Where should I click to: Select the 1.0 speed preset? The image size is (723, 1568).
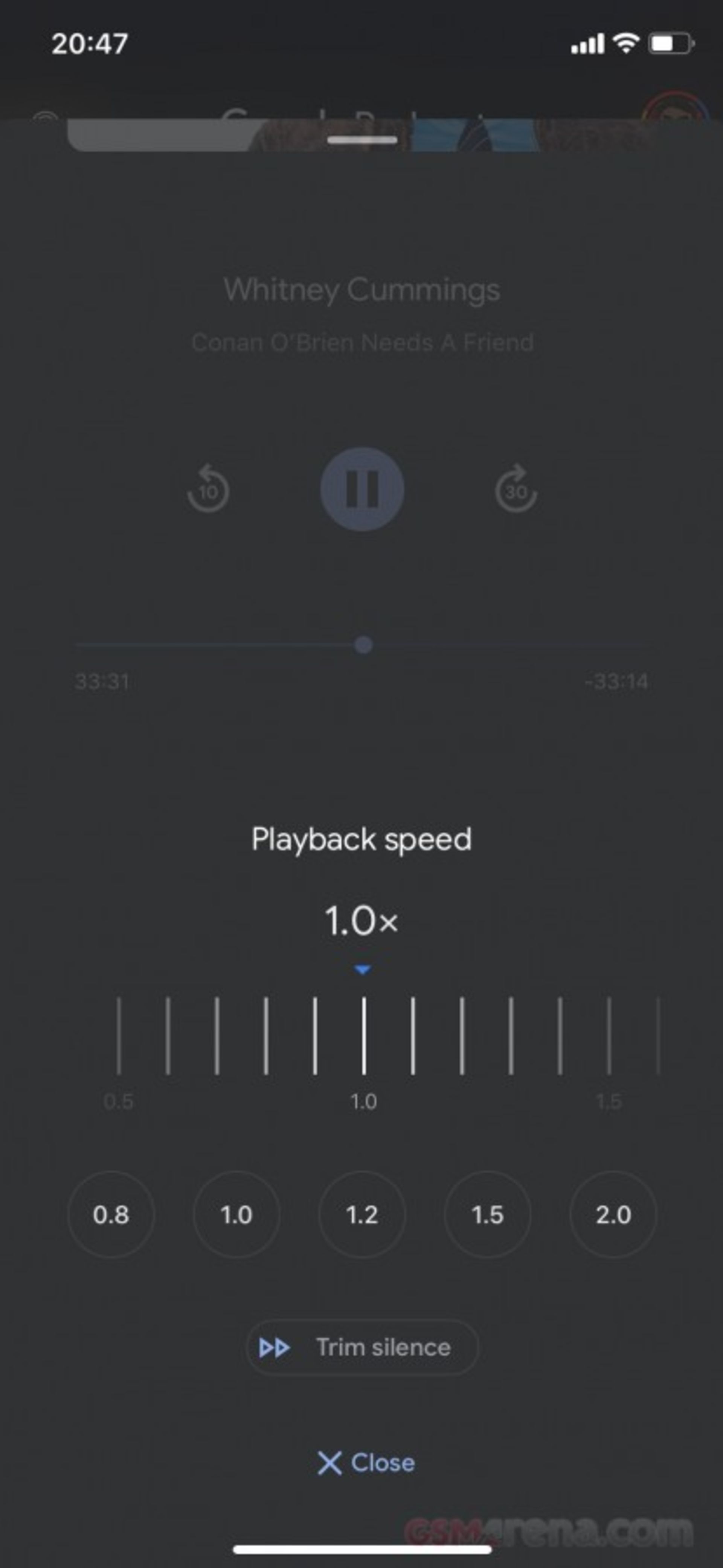(236, 1214)
